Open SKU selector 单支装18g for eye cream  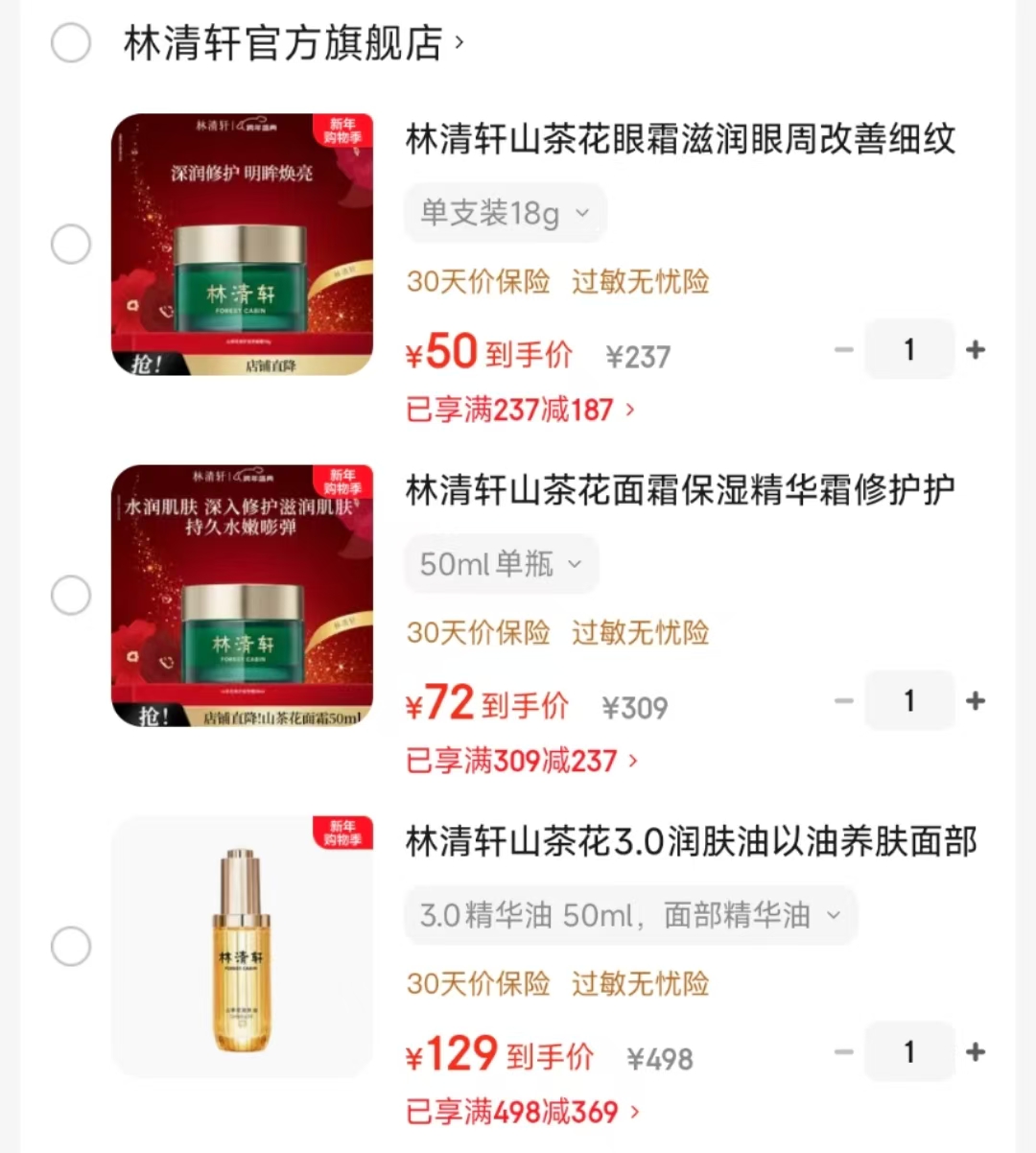(x=505, y=213)
